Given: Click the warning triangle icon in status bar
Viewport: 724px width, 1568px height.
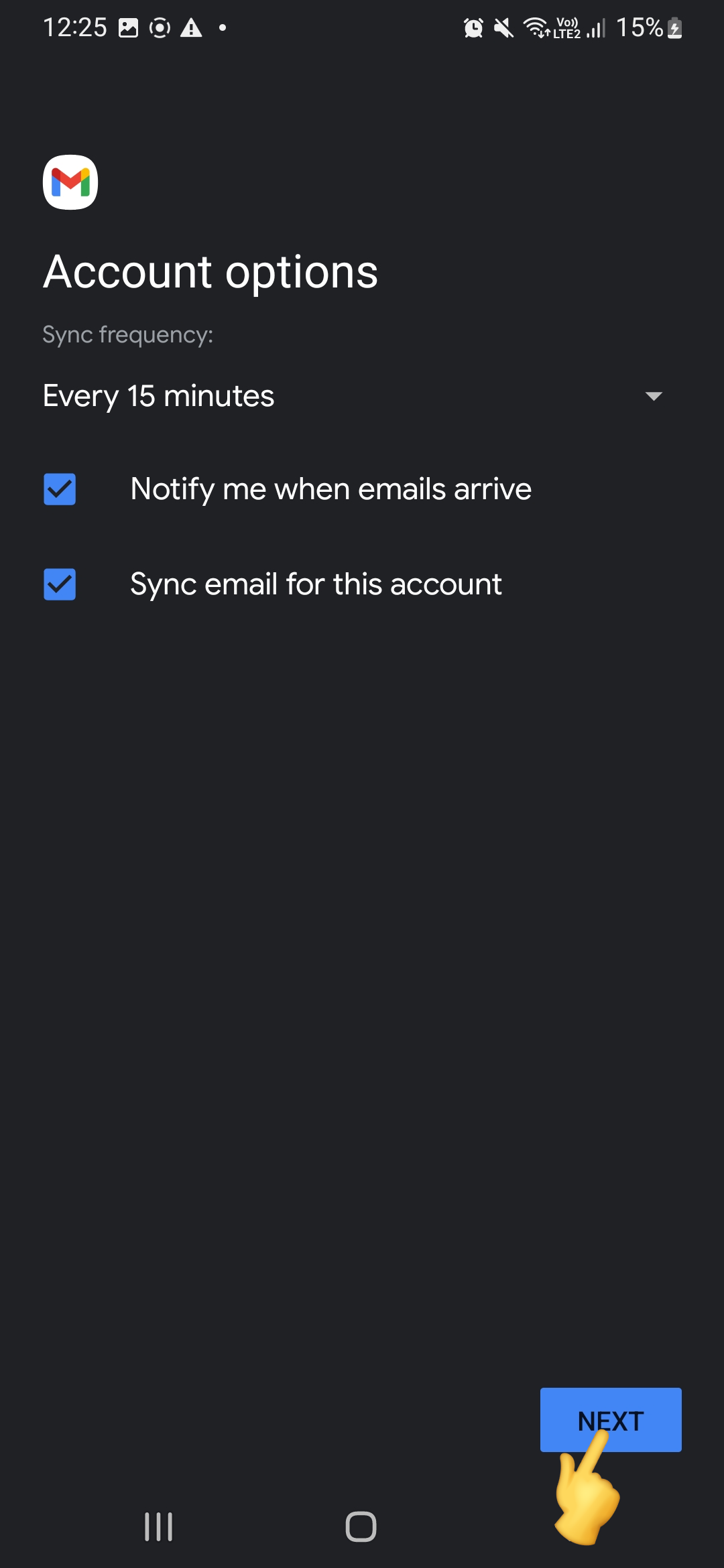Looking at the screenshot, I should 191,27.
